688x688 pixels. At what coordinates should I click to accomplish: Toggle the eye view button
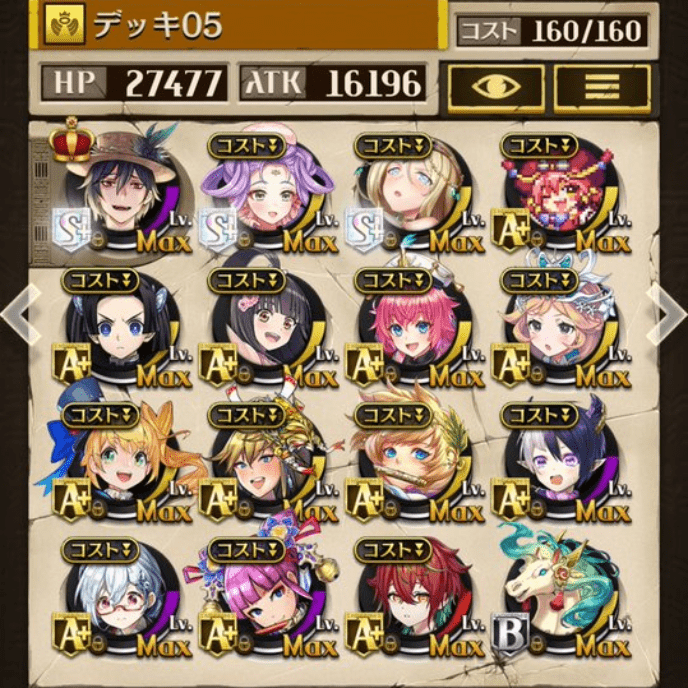point(495,89)
